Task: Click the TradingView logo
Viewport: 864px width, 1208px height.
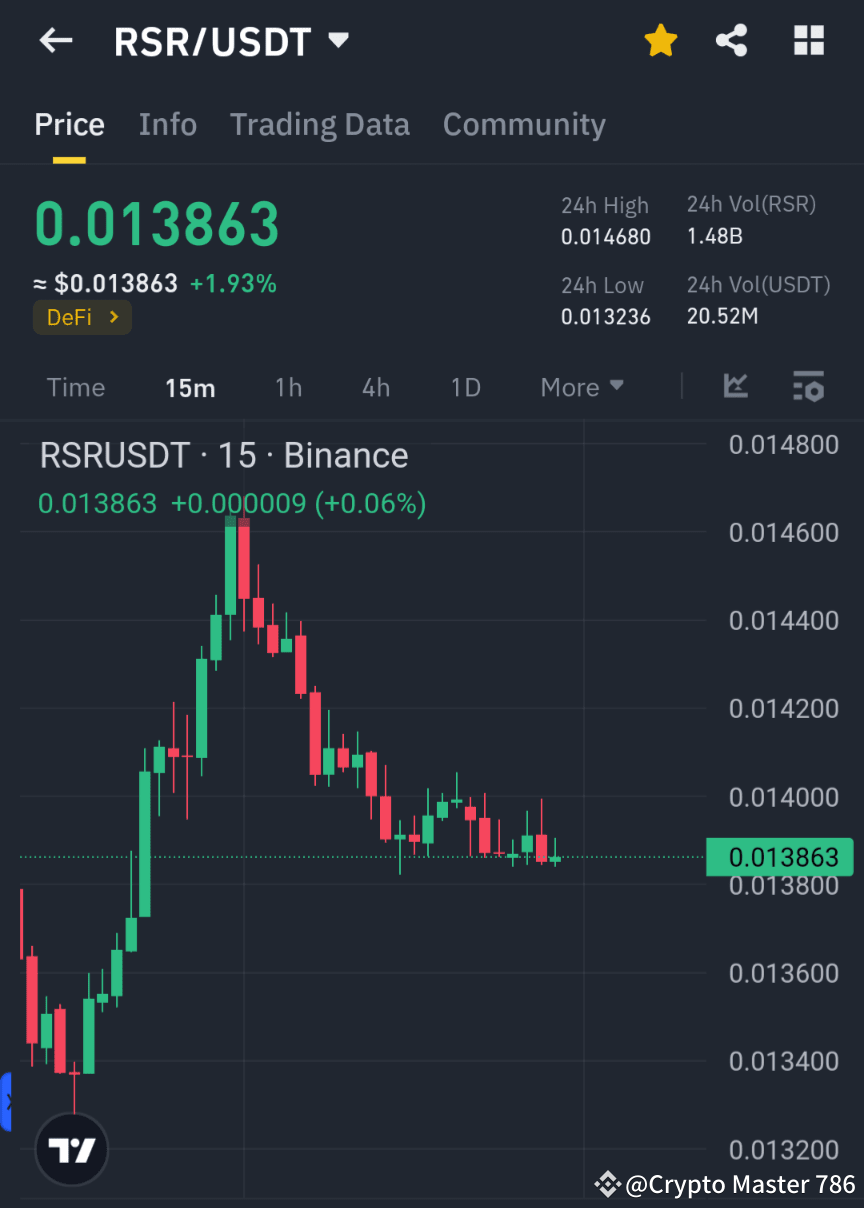Action: 70,1148
